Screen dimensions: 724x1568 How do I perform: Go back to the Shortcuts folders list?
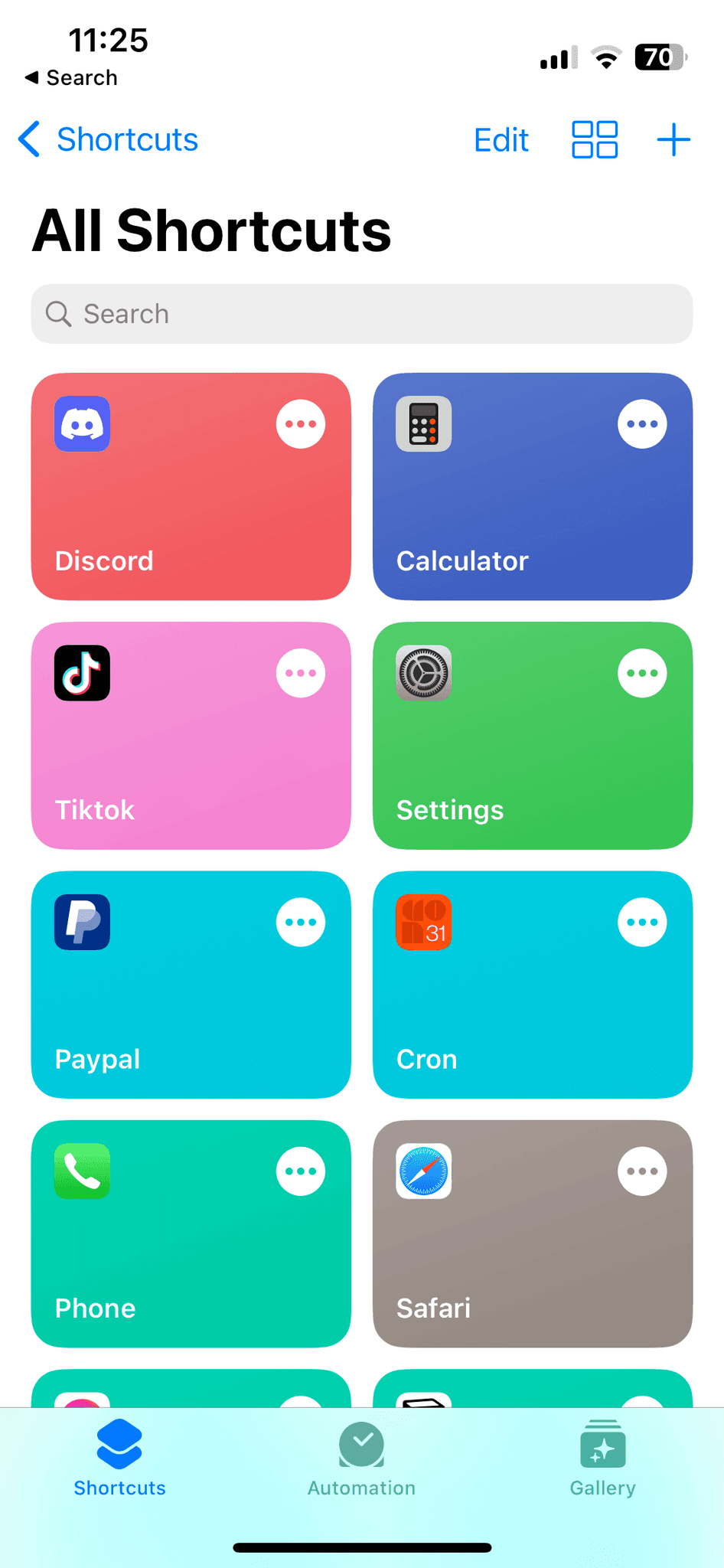(x=107, y=139)
